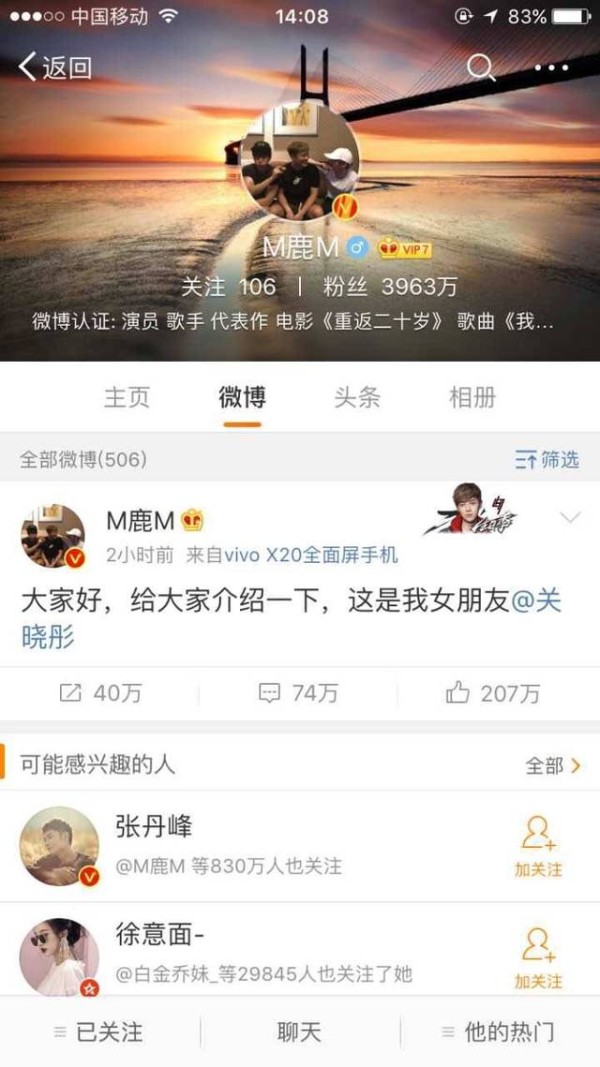View 全部 suggested people

point(553,766)
